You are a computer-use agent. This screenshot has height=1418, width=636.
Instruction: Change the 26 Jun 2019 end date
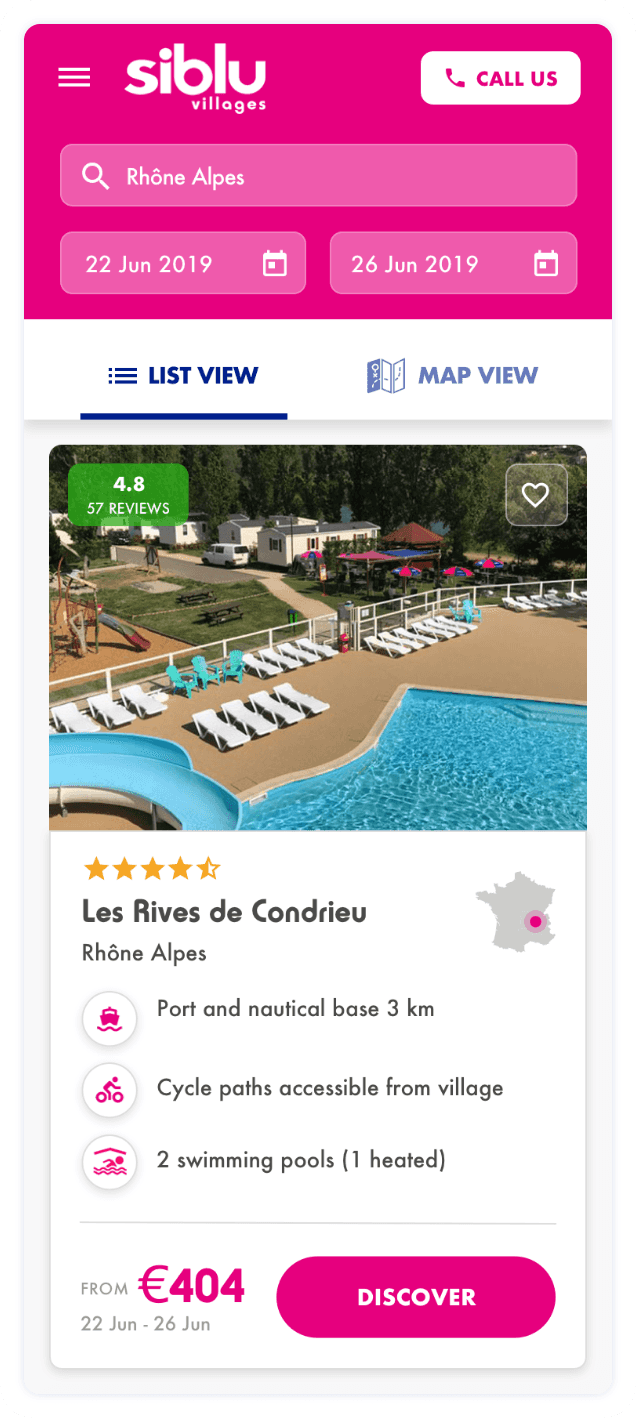(x=453, y=264)
